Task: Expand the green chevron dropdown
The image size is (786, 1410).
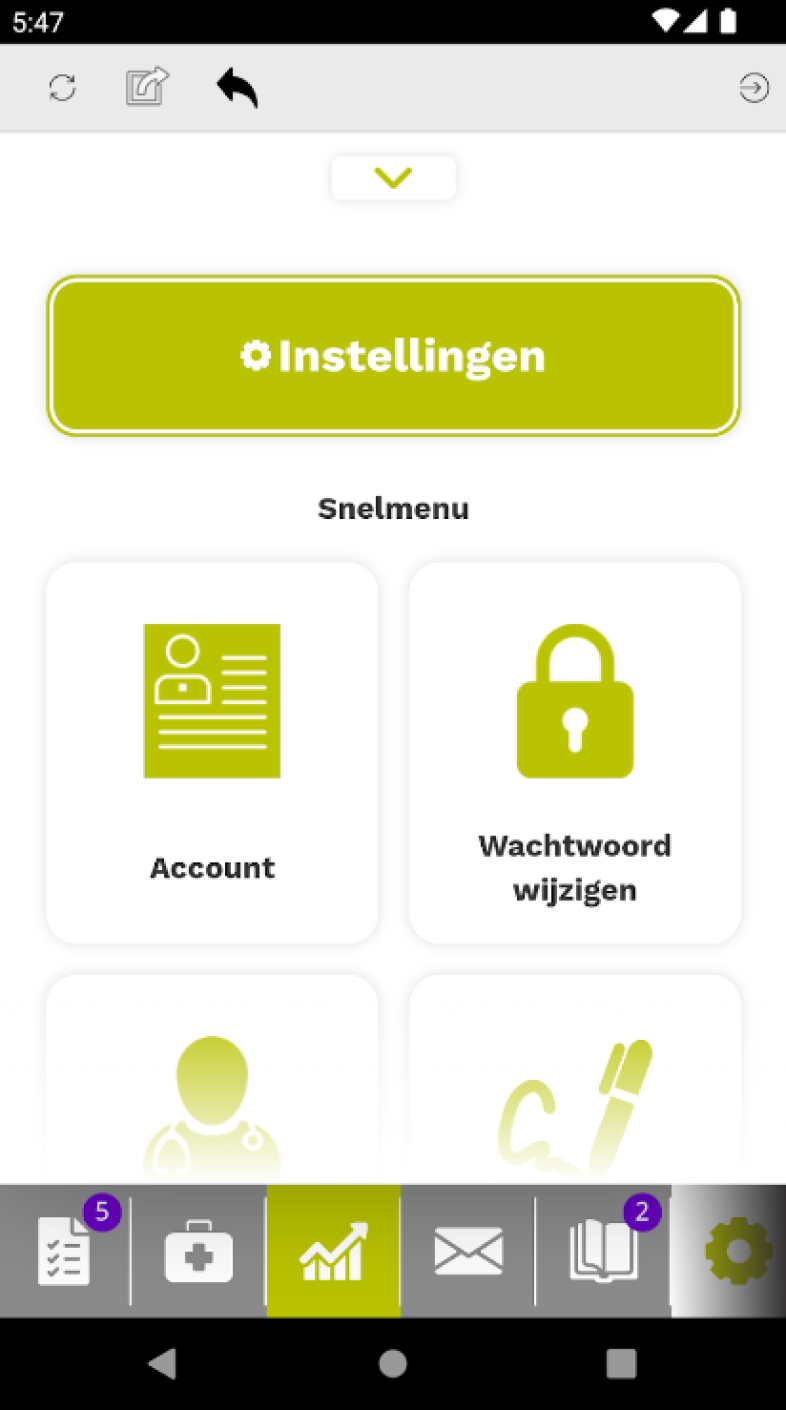Action: (393, 178)
